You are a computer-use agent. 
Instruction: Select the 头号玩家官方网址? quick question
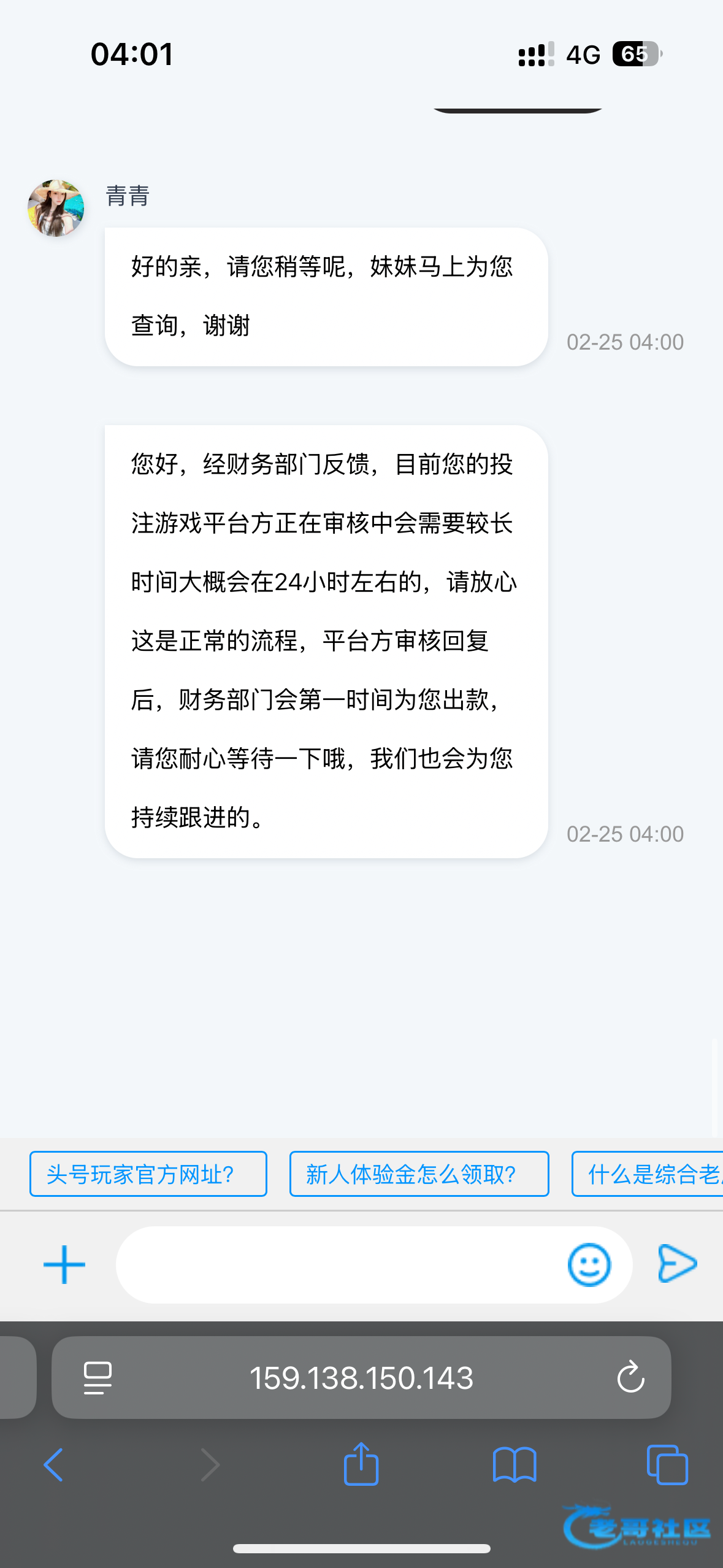tap(148, 1174)
